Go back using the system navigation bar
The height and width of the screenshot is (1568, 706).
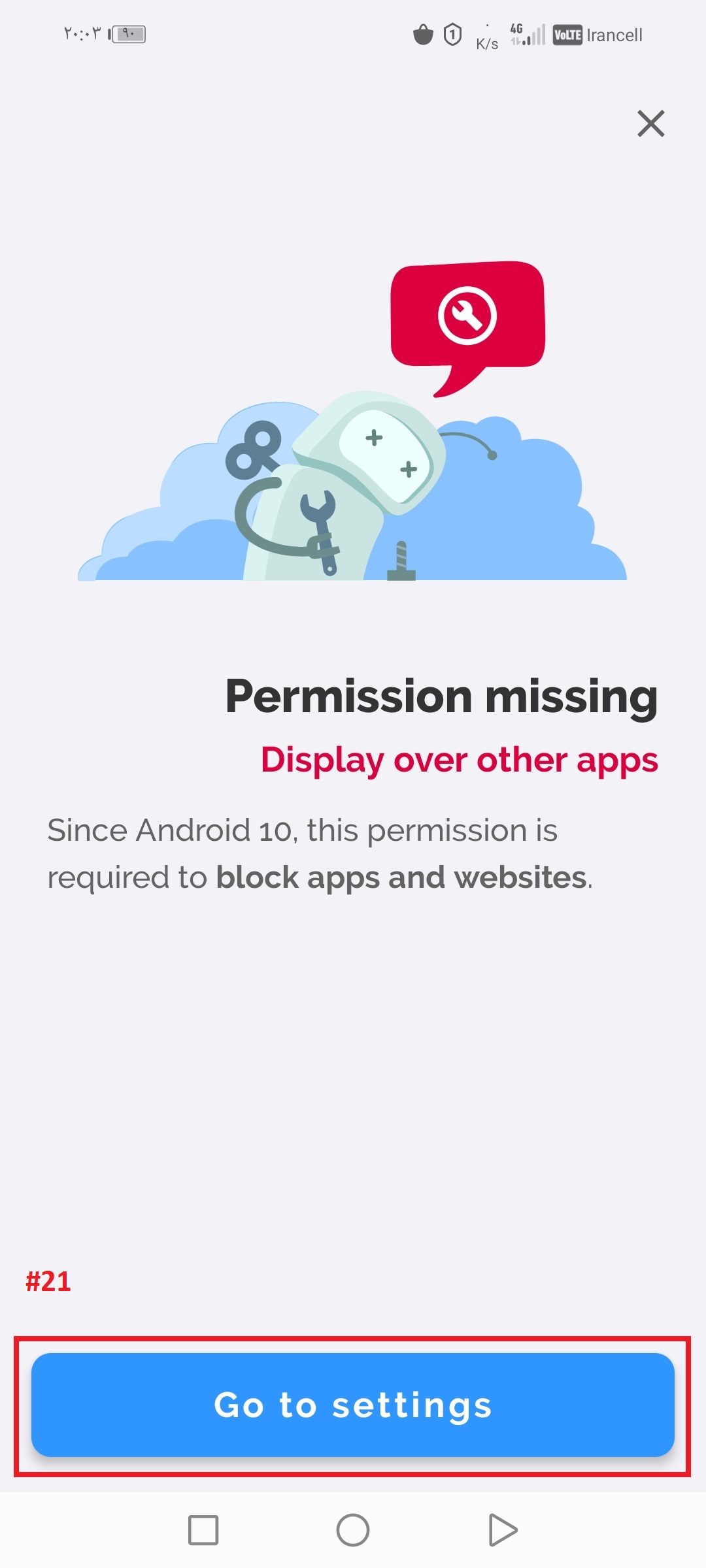coord(502,1530)
